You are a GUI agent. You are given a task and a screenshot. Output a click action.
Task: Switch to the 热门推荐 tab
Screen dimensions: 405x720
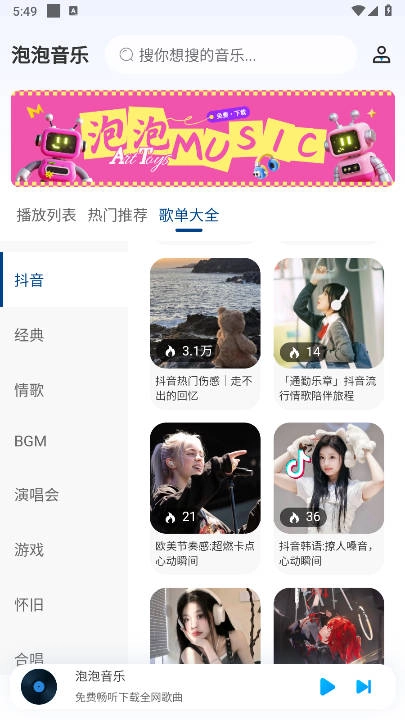118,214
